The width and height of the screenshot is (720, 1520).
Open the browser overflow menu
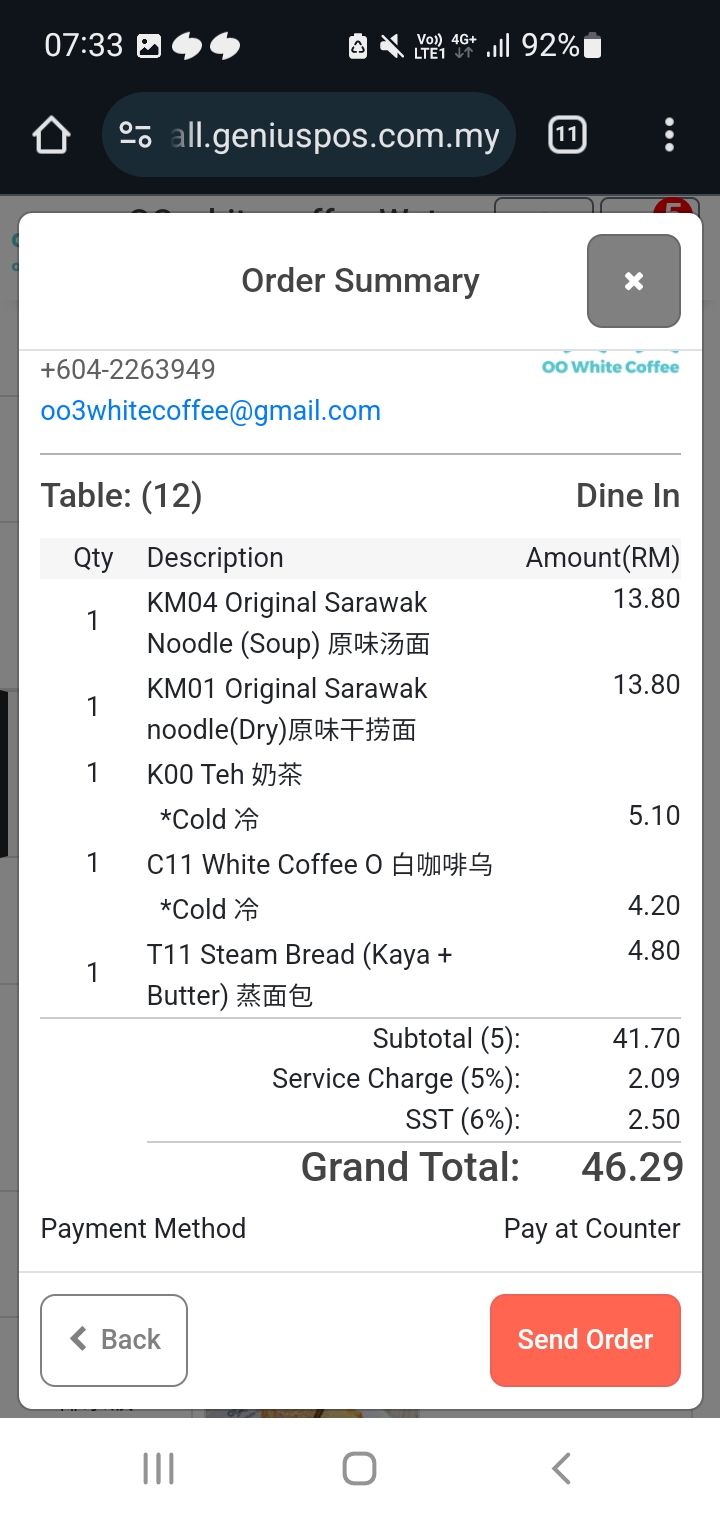pos(669,135)
